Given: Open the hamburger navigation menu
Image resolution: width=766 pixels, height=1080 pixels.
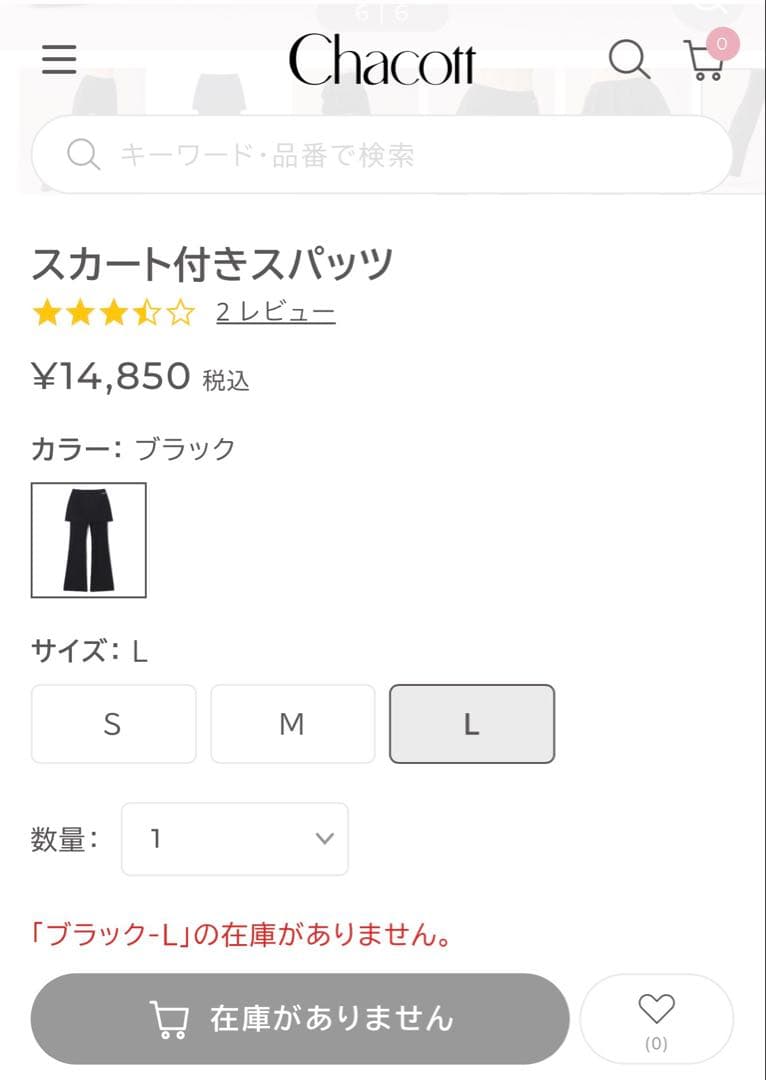Looking at the screenshot, I should [59, 61].
